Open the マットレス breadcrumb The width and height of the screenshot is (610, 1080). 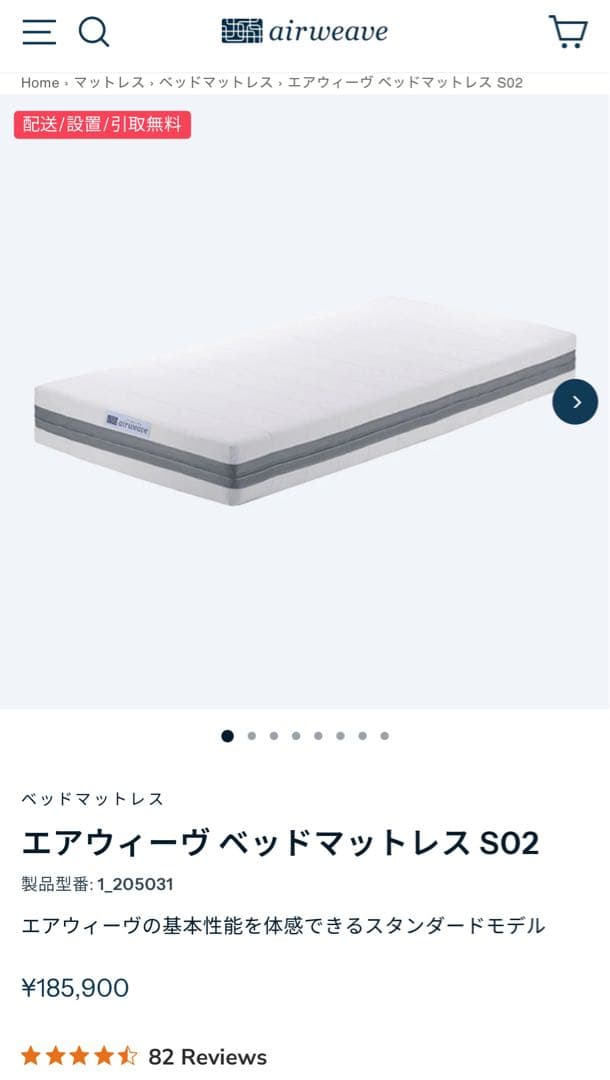[109, 83]
